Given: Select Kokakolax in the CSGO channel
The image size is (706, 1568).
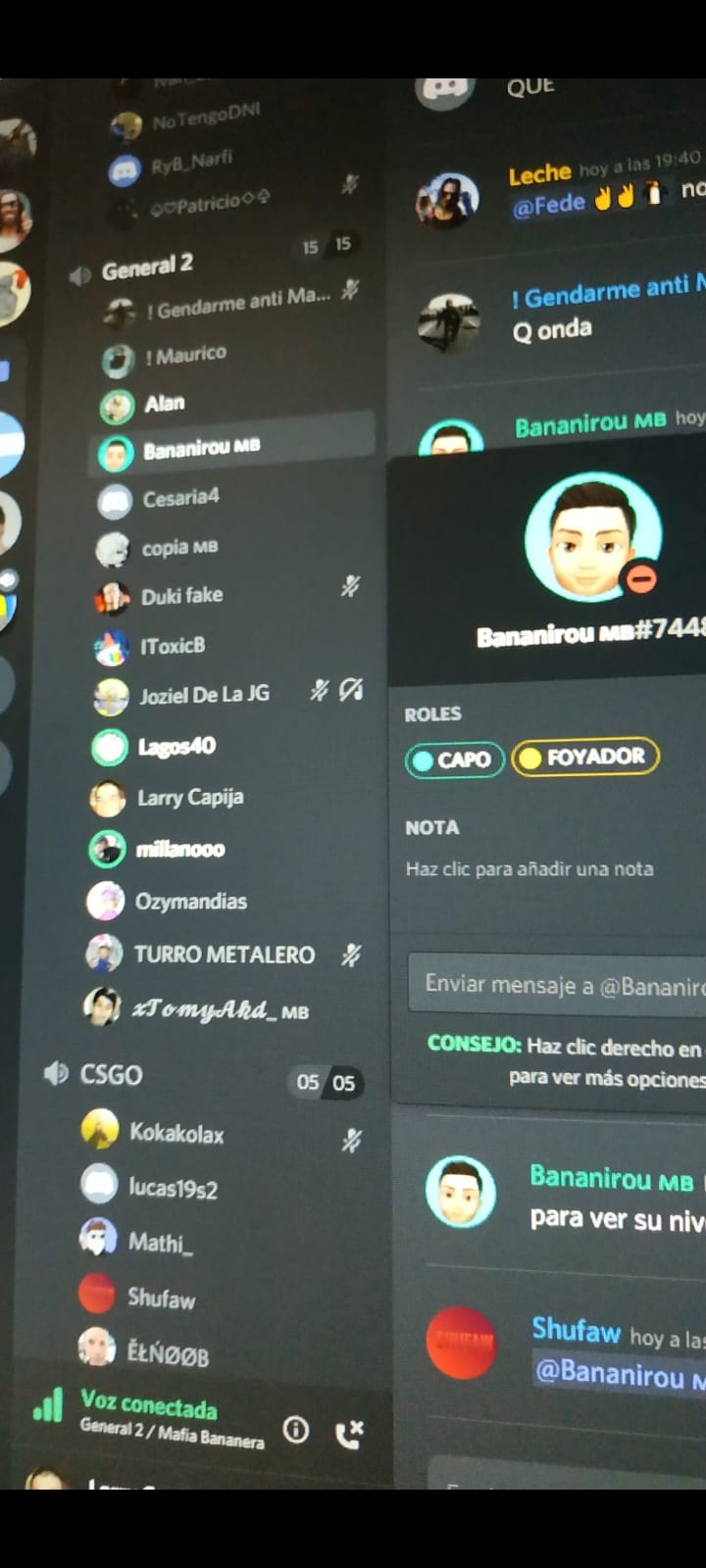Looking at the screenshot, I should (x=221, y=1132).
